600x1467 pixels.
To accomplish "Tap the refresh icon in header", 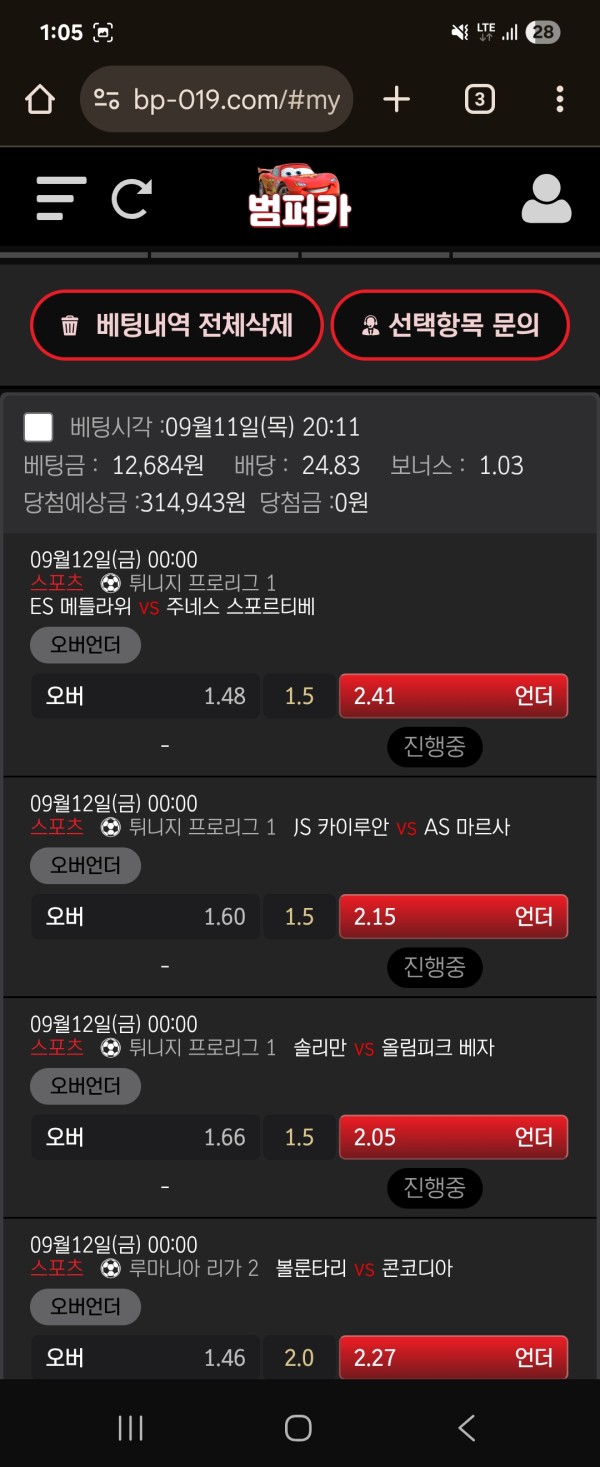I will [x=131, y=198].
